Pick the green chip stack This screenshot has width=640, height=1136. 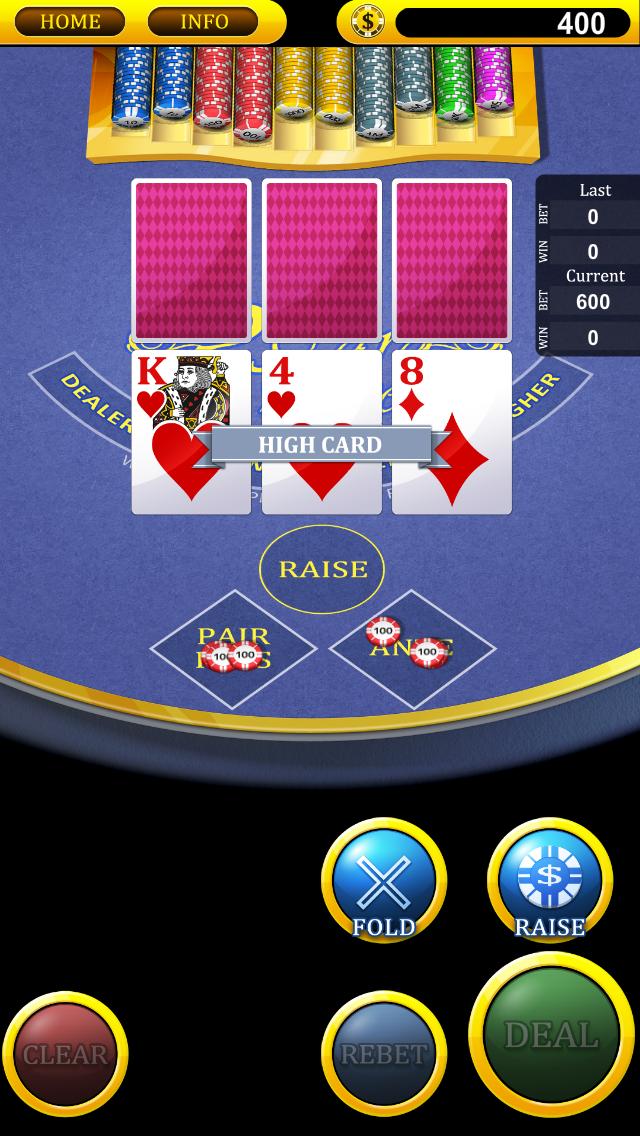tap(453, 83)
